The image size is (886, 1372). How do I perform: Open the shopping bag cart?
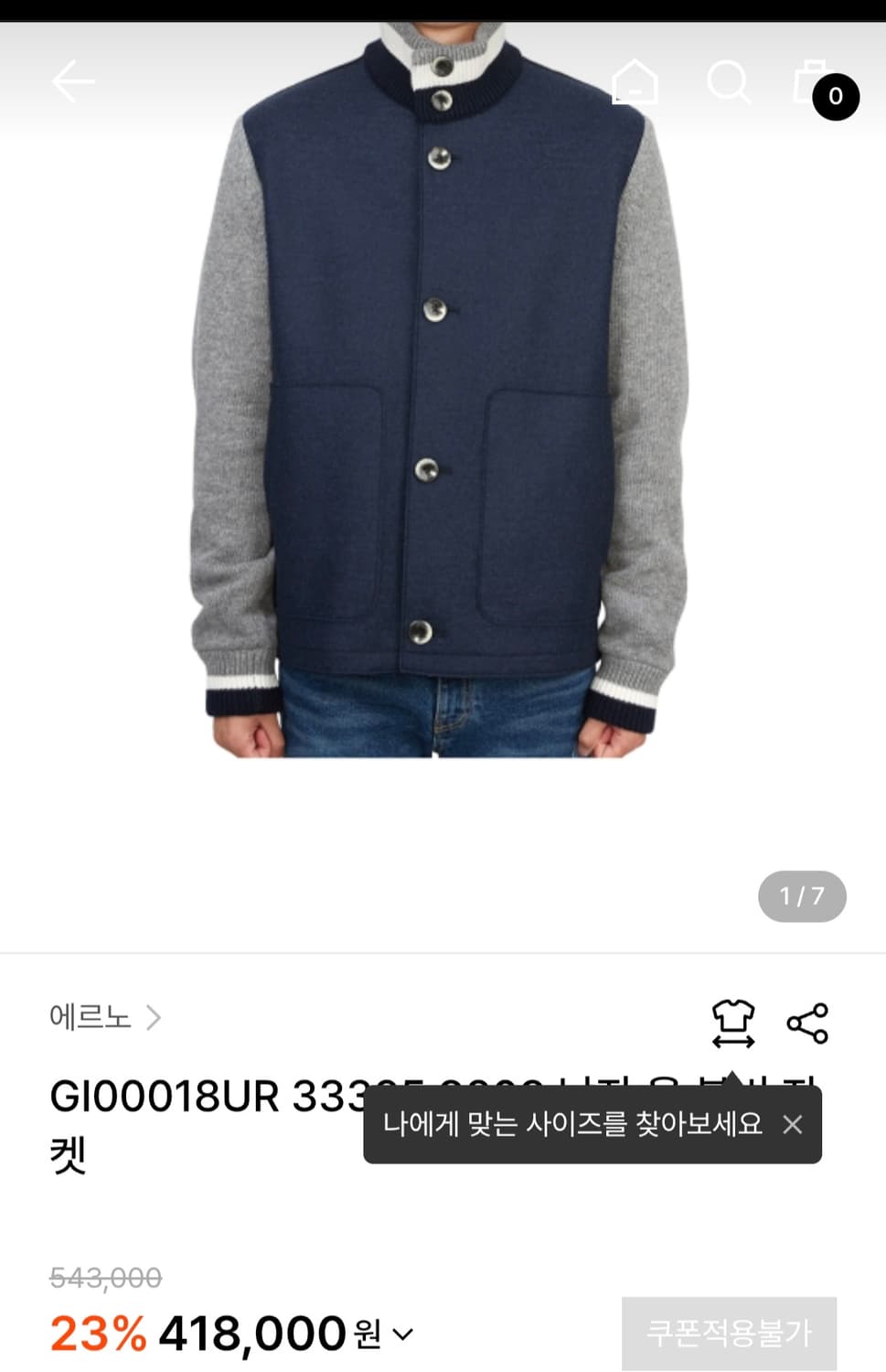click(x=813, y=82)
